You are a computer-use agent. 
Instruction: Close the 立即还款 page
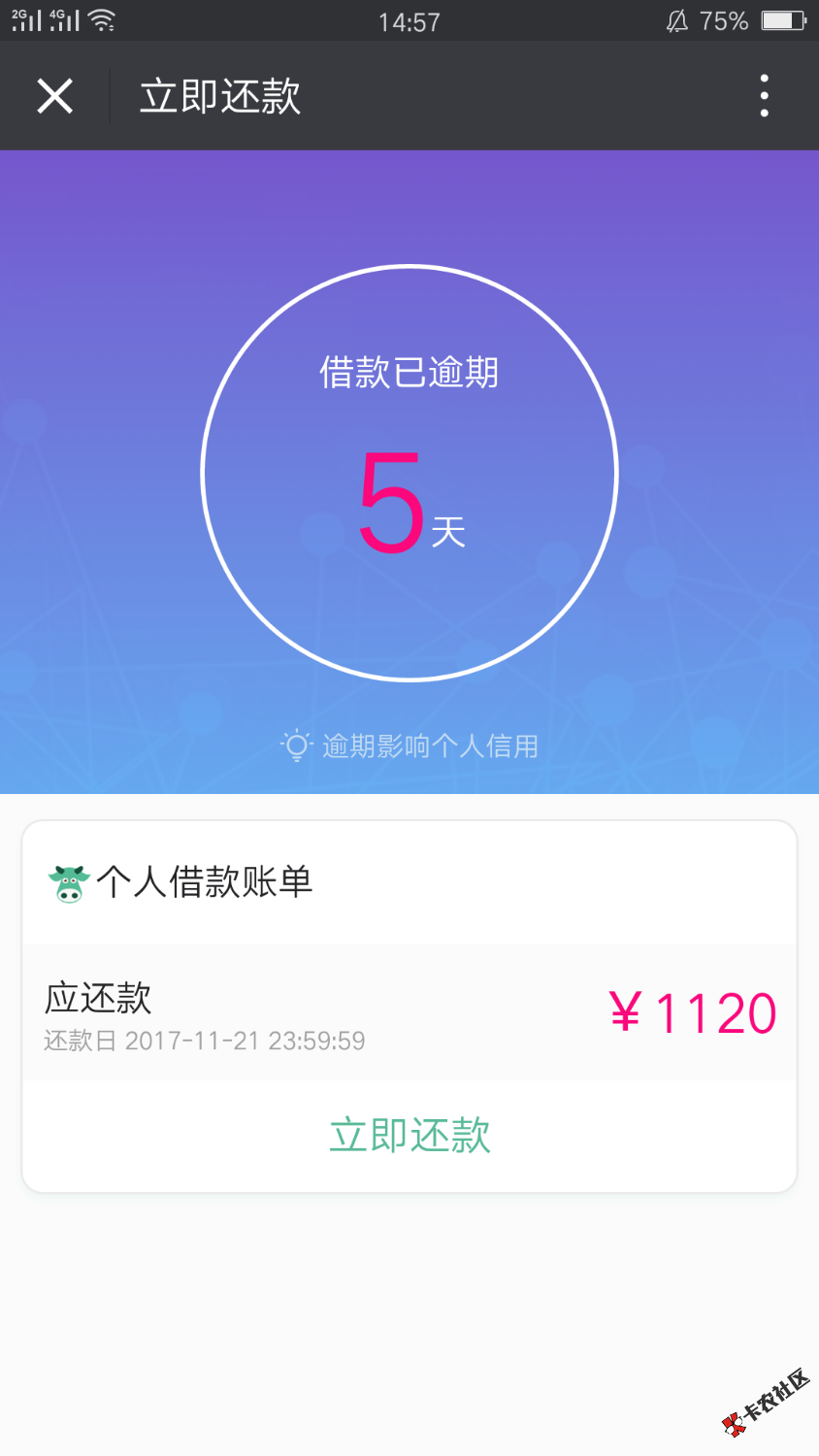pyautogui.click(x=55, y=96)
